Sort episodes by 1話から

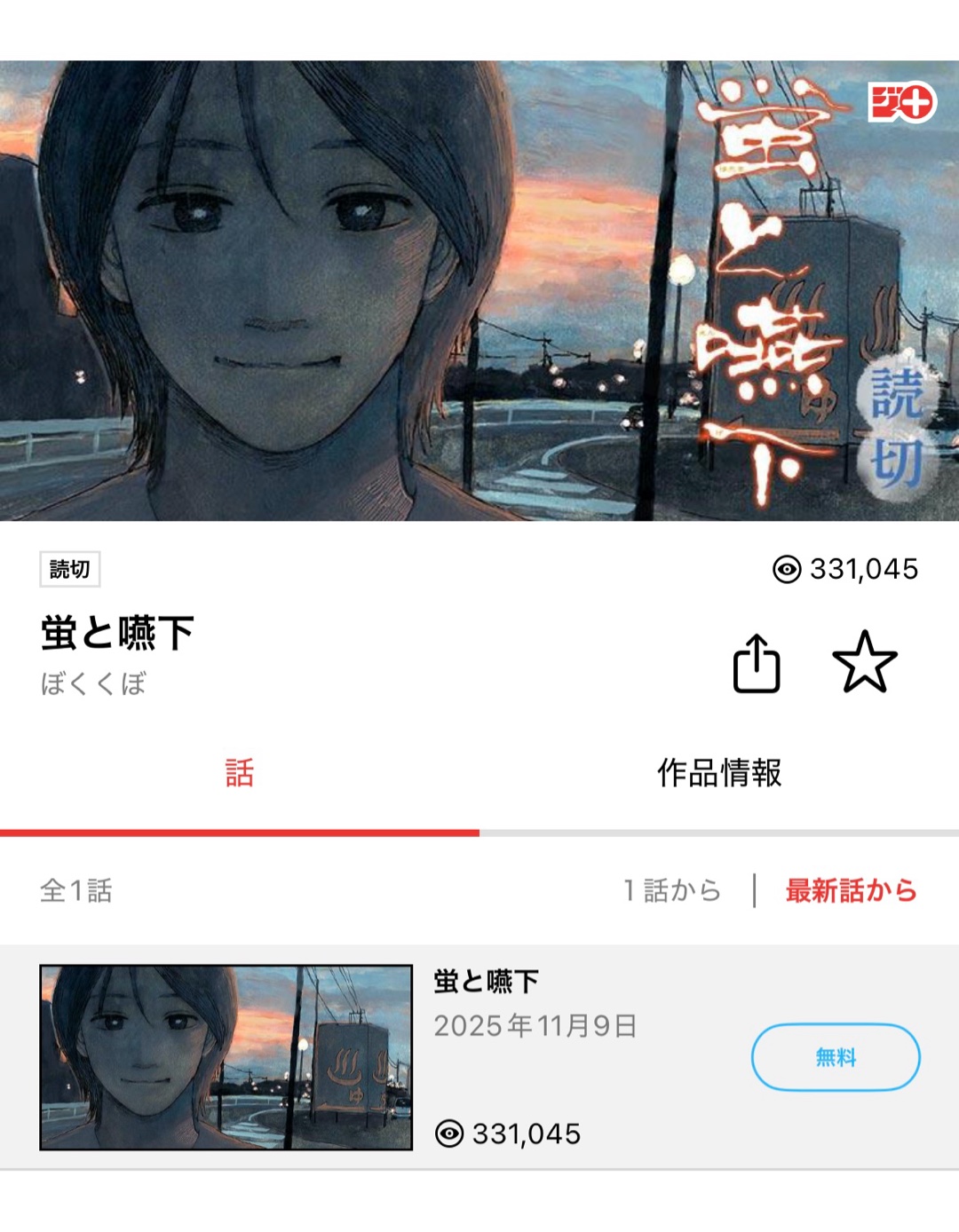pos(672,890)
